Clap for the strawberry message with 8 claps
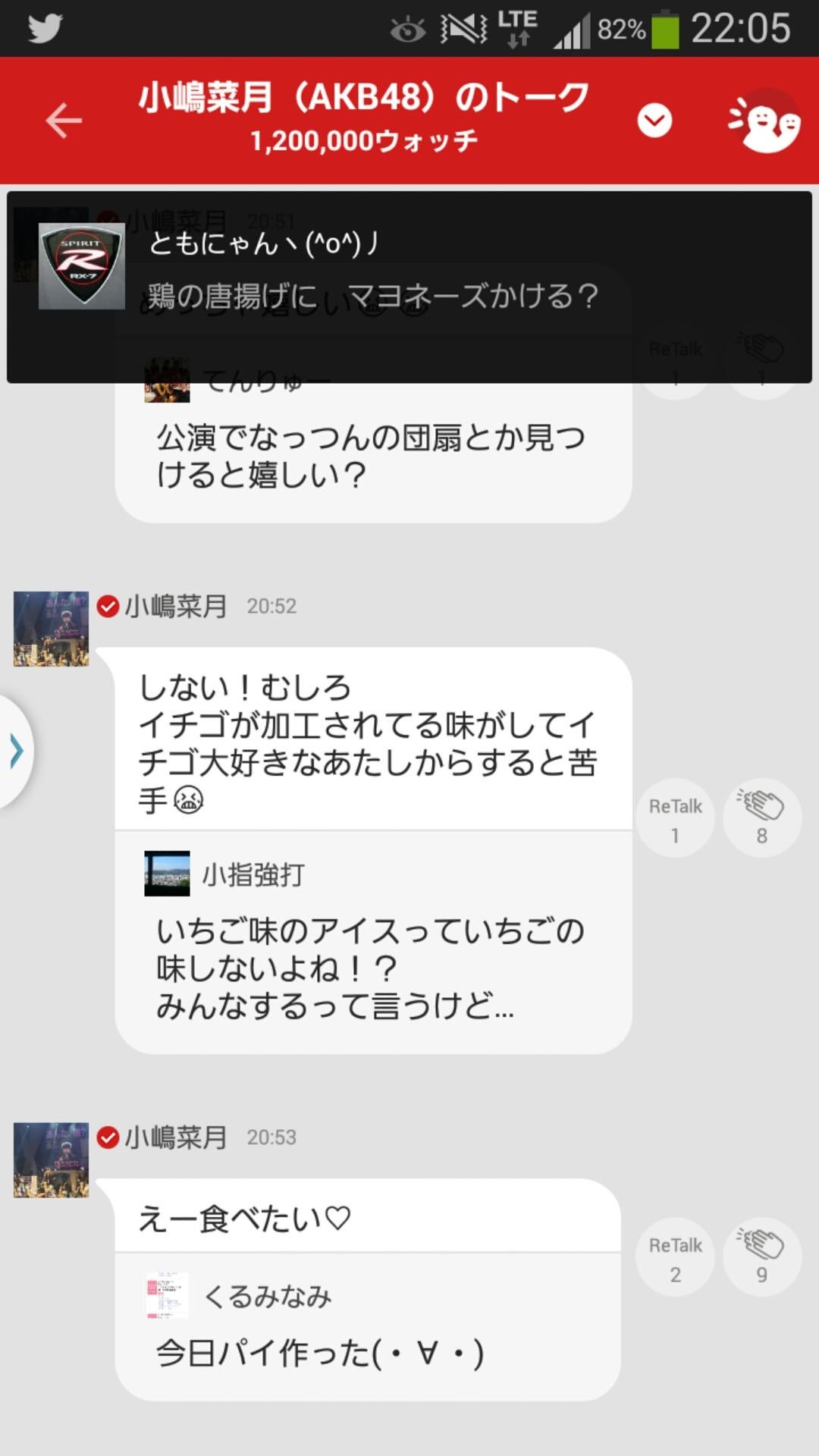819x1456 pixels. tap(761, 817)
